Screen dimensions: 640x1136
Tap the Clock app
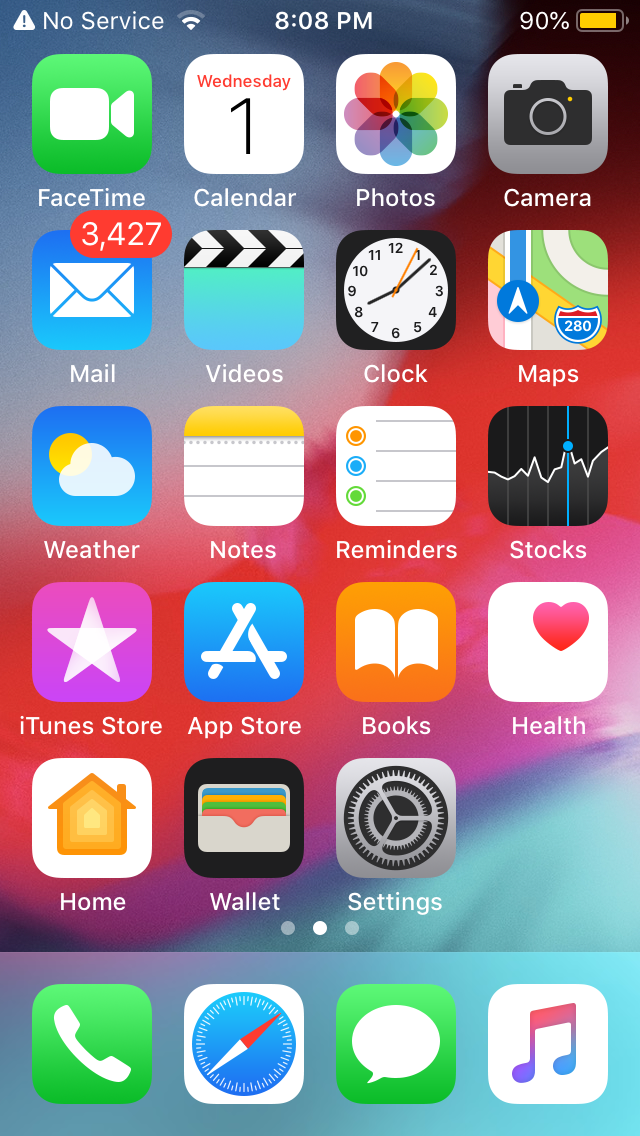pos(396,290)
